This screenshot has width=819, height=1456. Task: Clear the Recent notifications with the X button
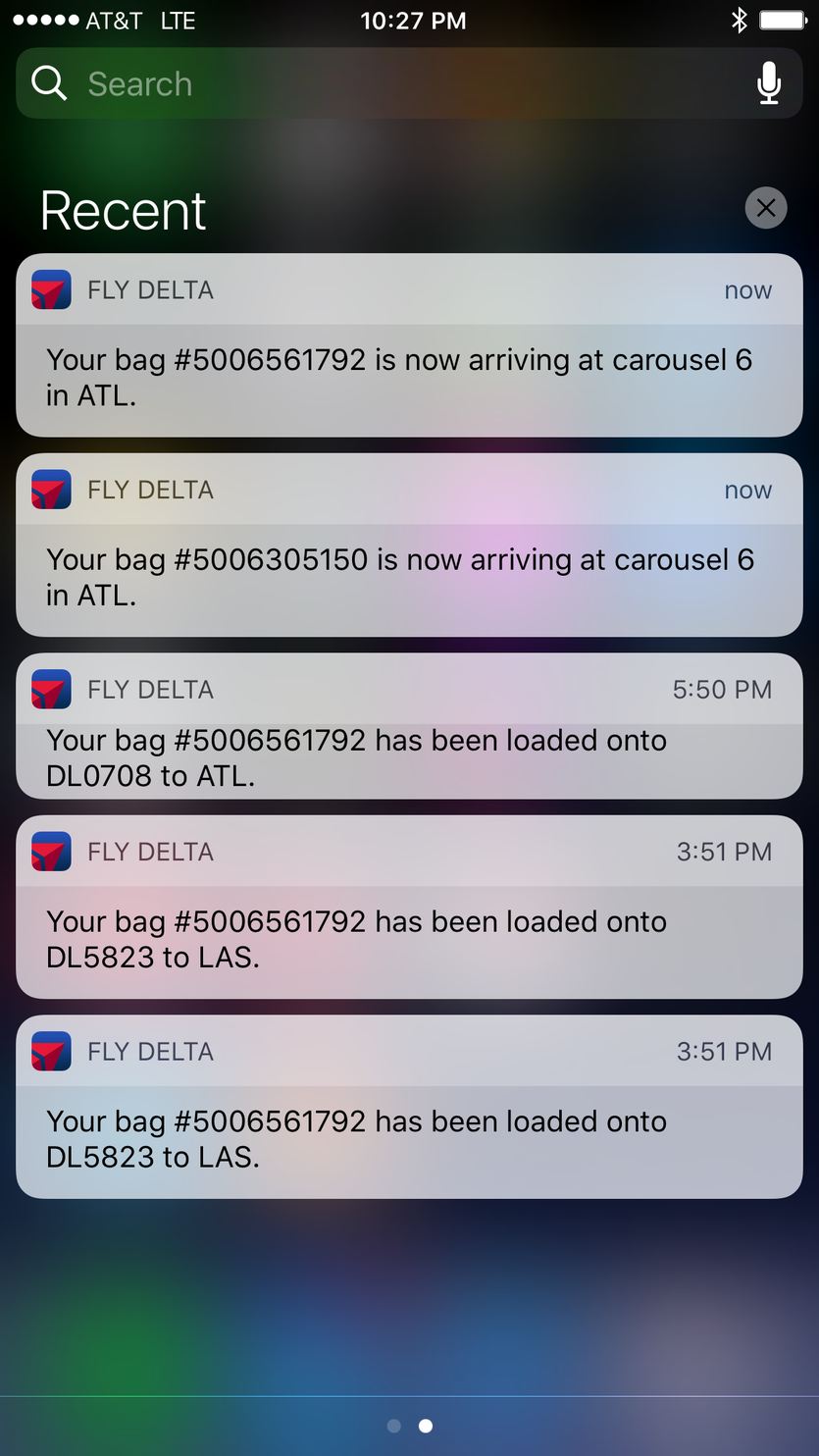point(765,208)
